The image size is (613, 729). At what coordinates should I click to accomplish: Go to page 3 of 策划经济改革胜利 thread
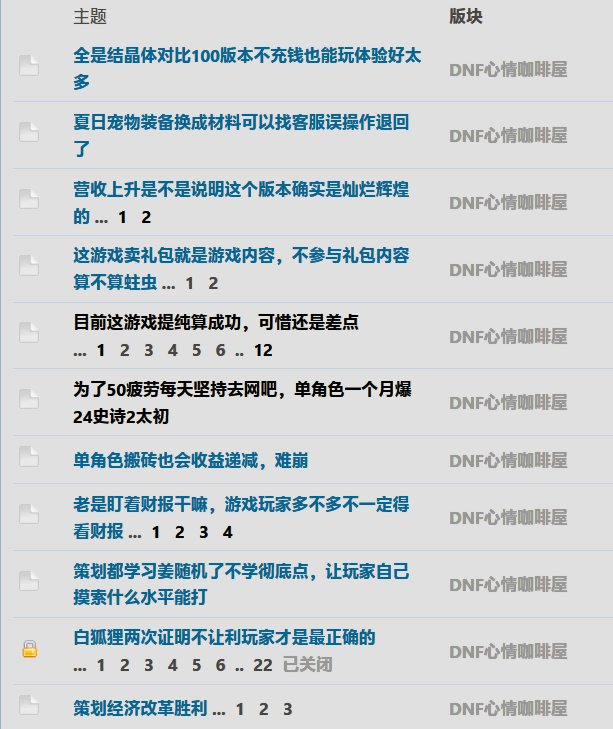287,709
